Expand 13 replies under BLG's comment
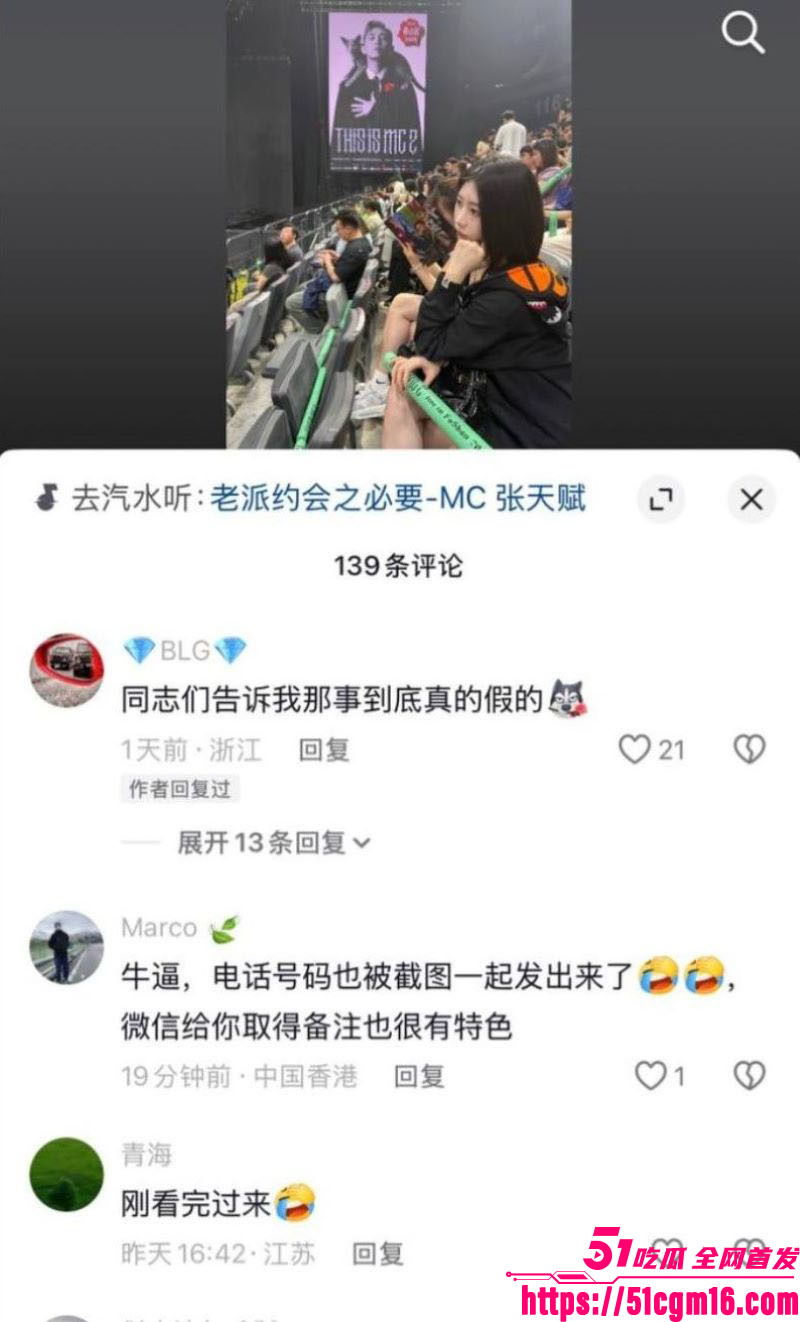This screenshot has width=800, height=1322. 273,842
